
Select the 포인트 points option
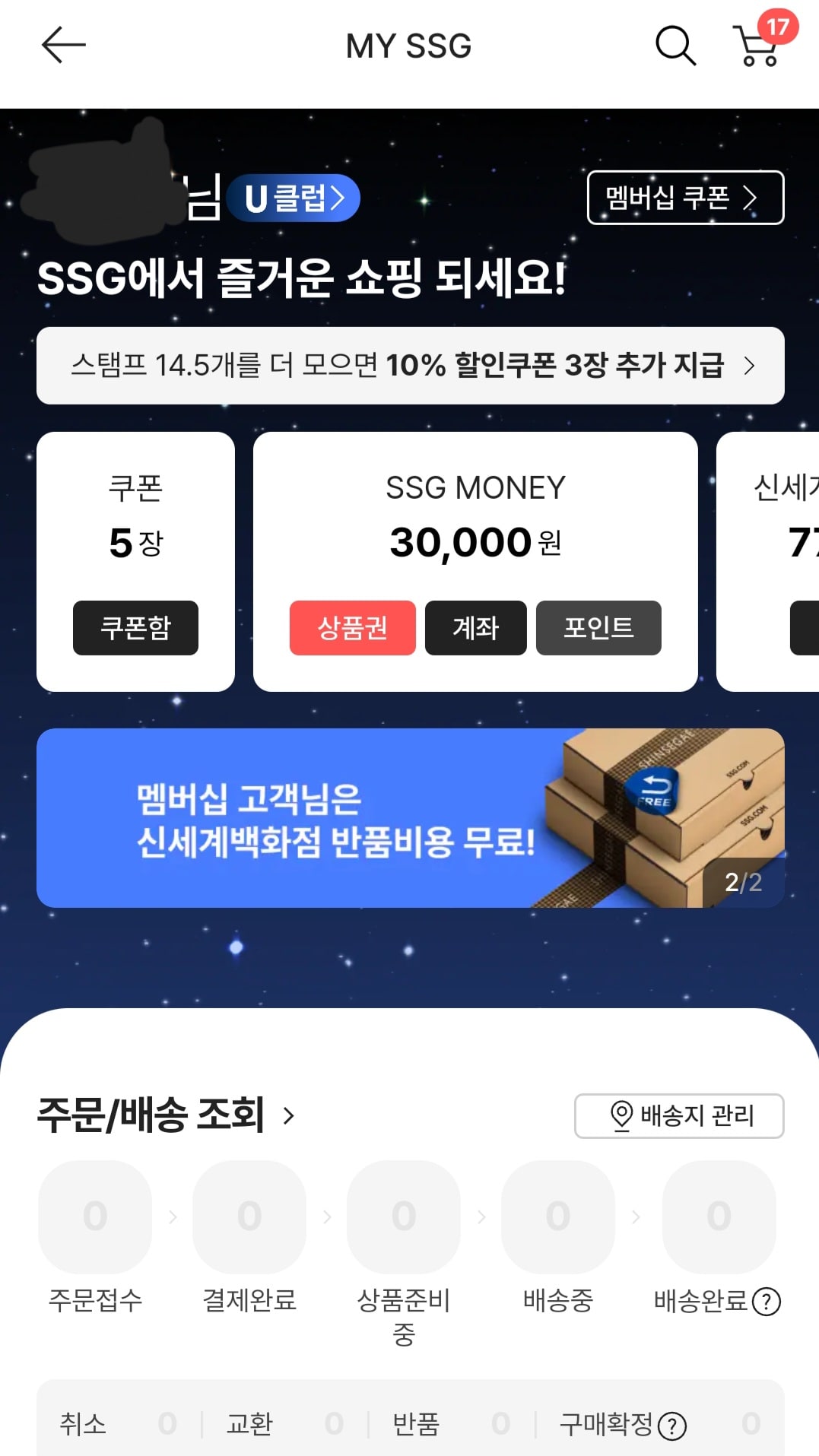coord(598,627)
